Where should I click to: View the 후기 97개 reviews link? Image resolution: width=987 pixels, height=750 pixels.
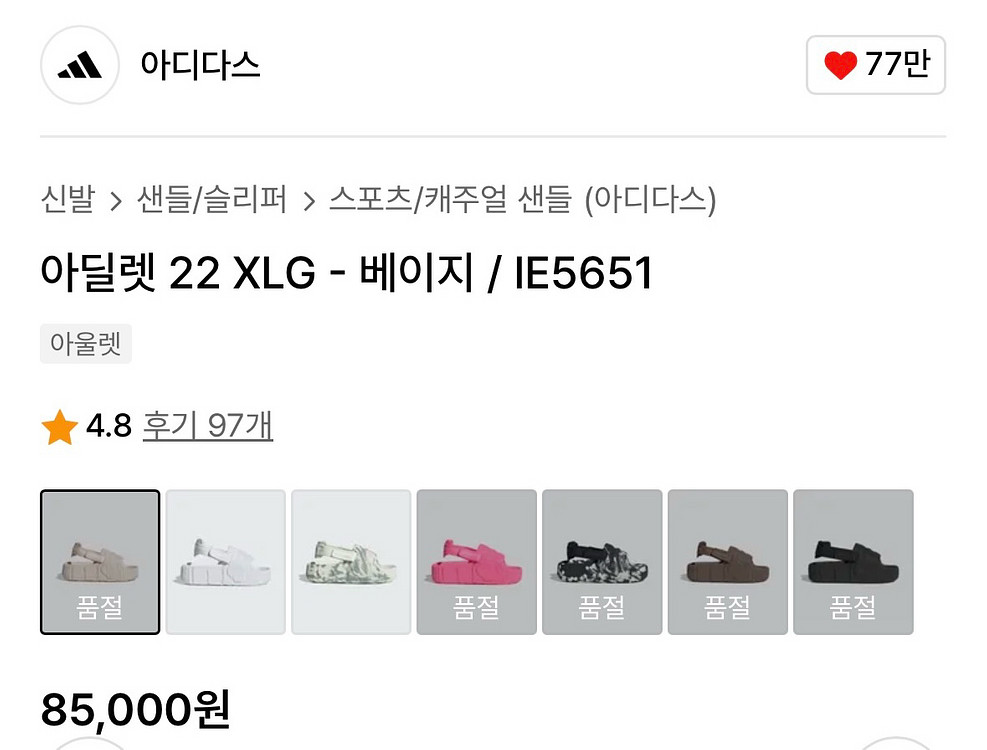pos(207,427)
